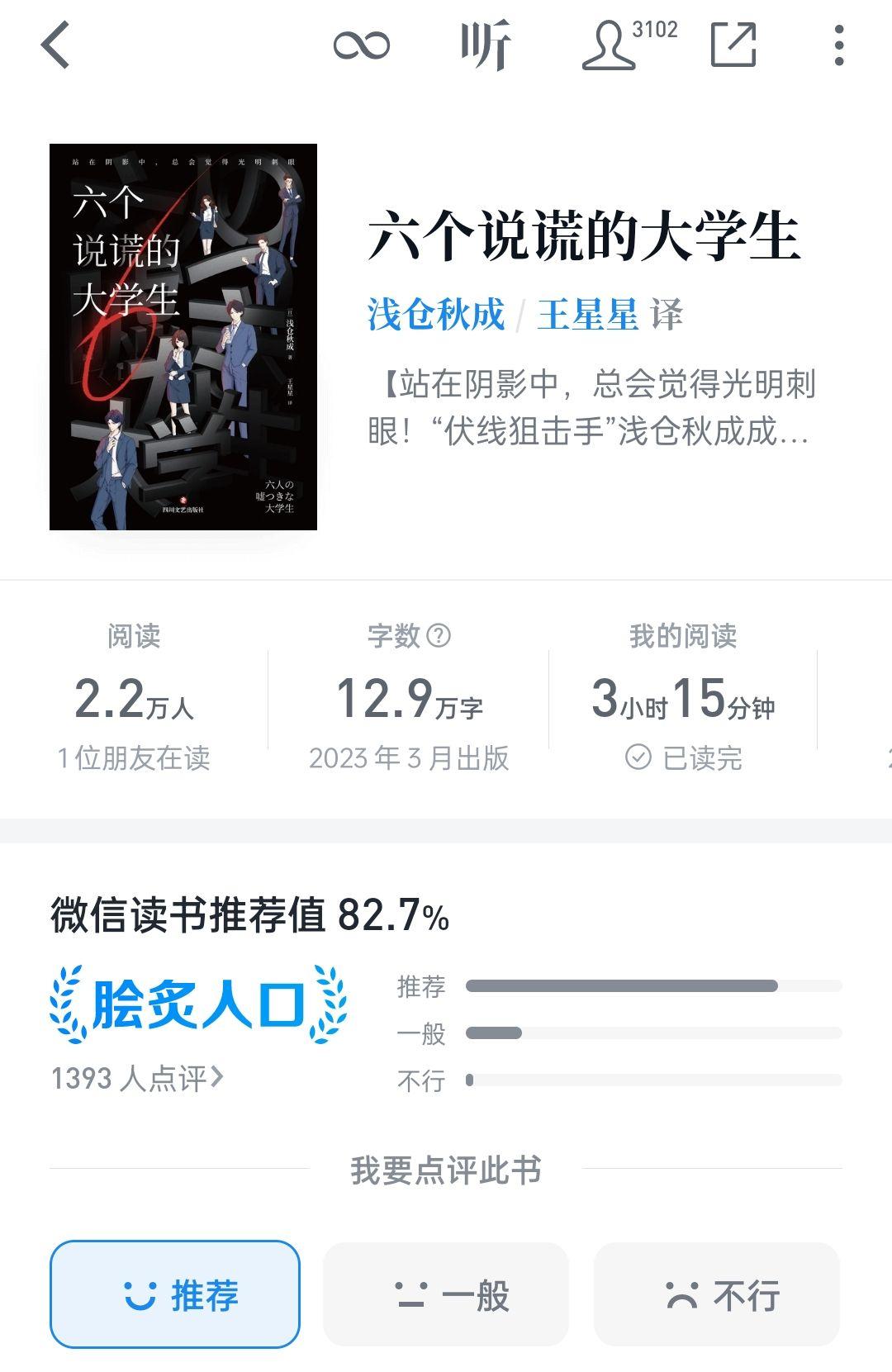Open the three-dot overflow menu
Image resolution: width=892 pixels, height=1372 pixels.
coord(838,45)
